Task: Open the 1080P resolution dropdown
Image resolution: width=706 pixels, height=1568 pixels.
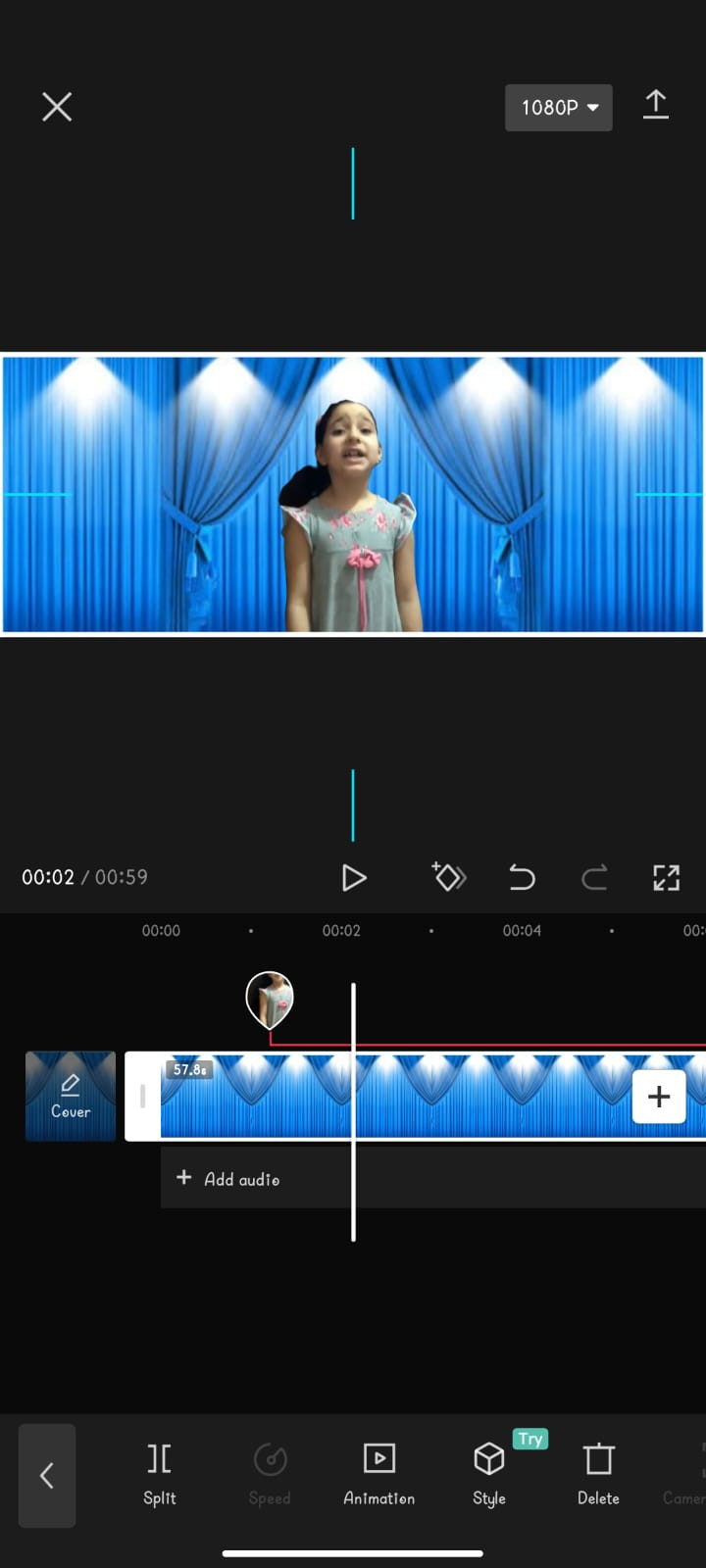Action: tap(558, 108)
